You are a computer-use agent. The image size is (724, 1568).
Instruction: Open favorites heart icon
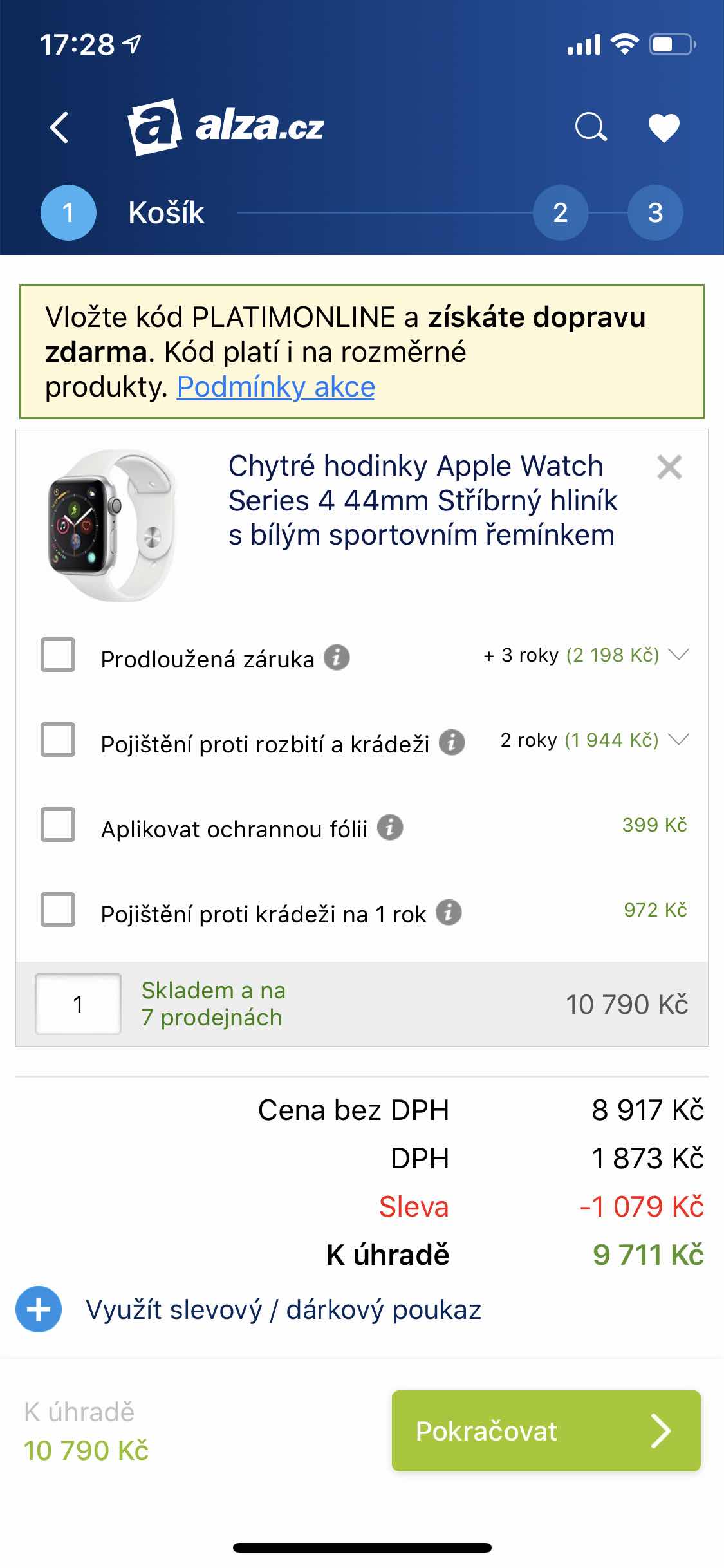664,127
